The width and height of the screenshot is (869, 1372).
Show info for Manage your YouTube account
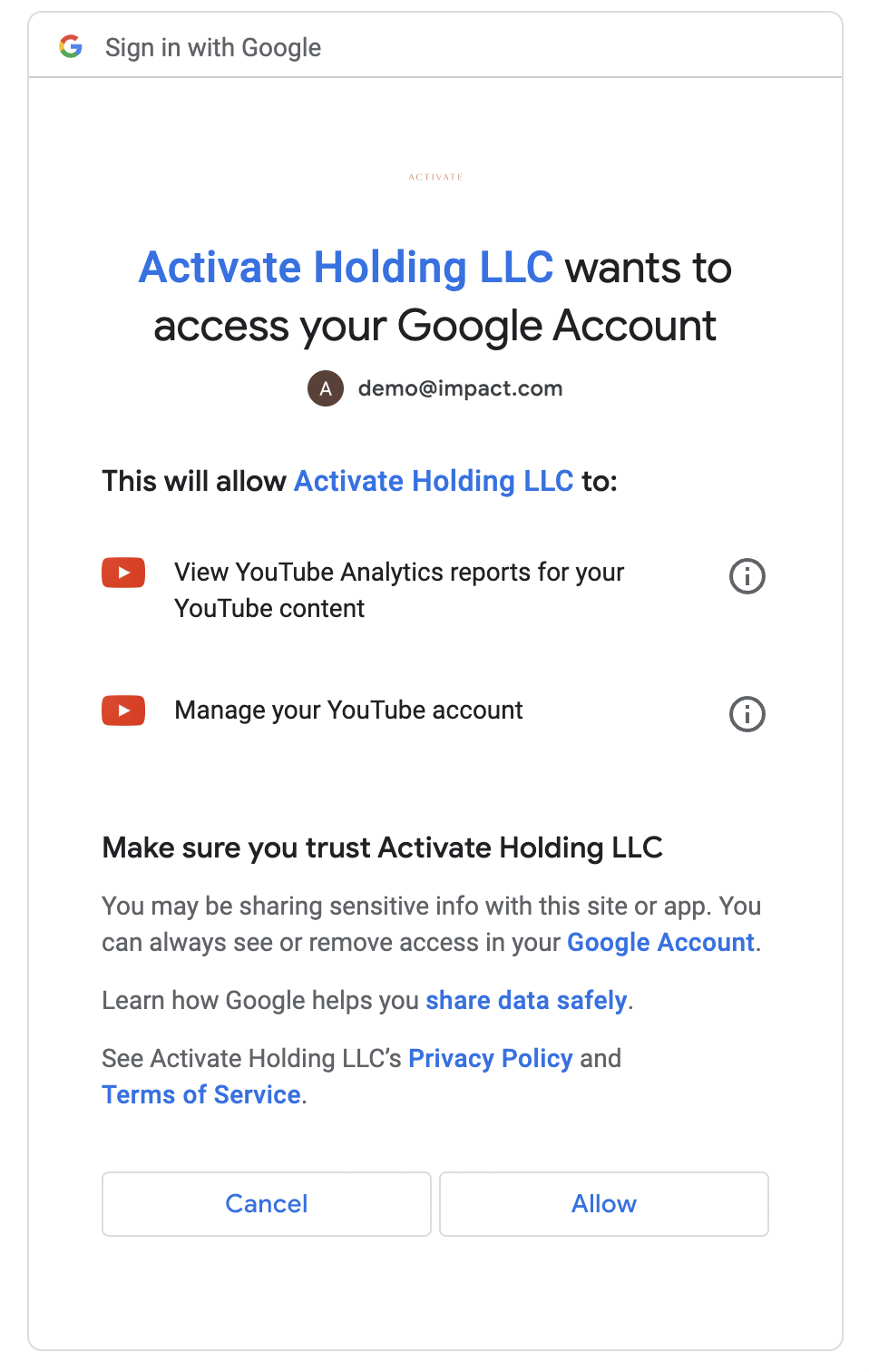click(x=747, y=714)
